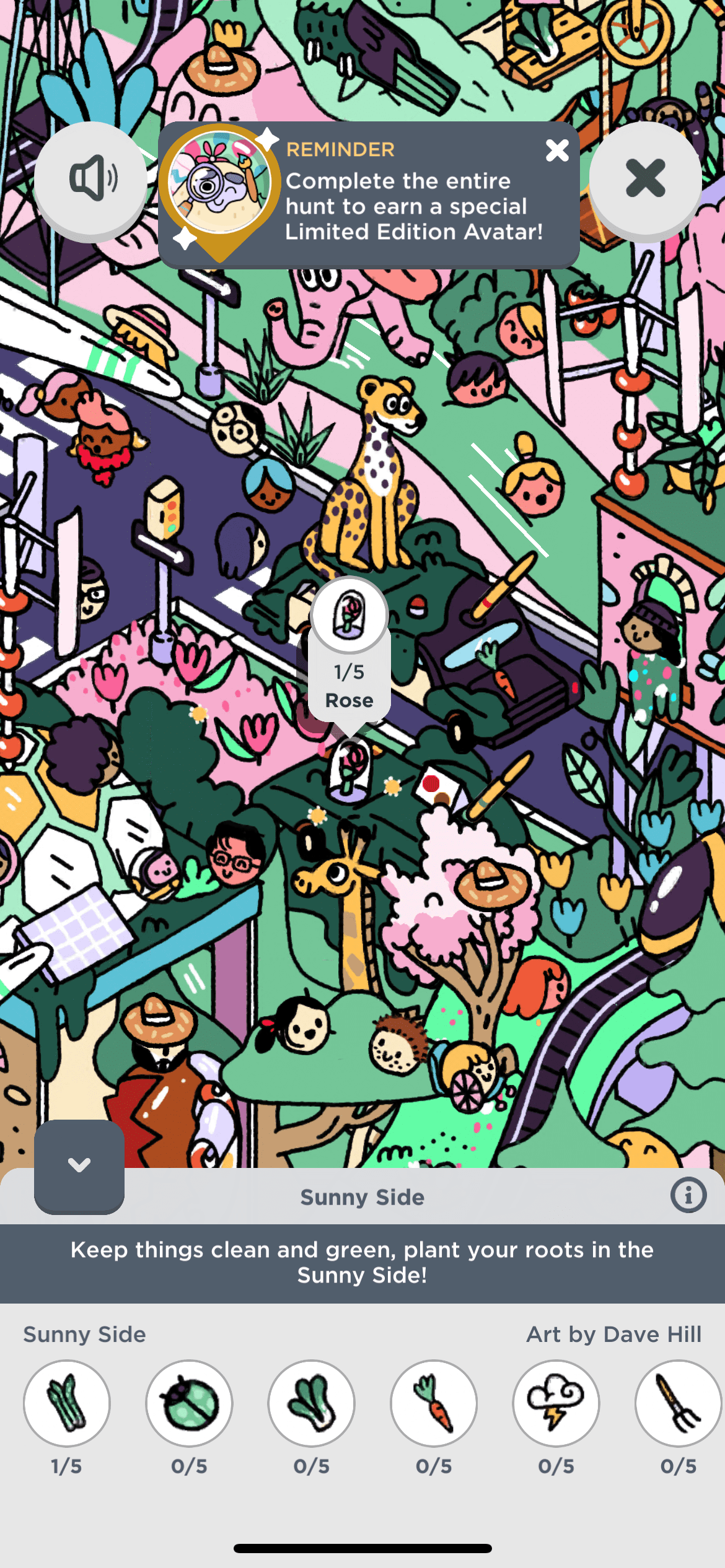Dismiss the reminder banner
This screenshot has height=1568, width=725.
click(557, 150)
